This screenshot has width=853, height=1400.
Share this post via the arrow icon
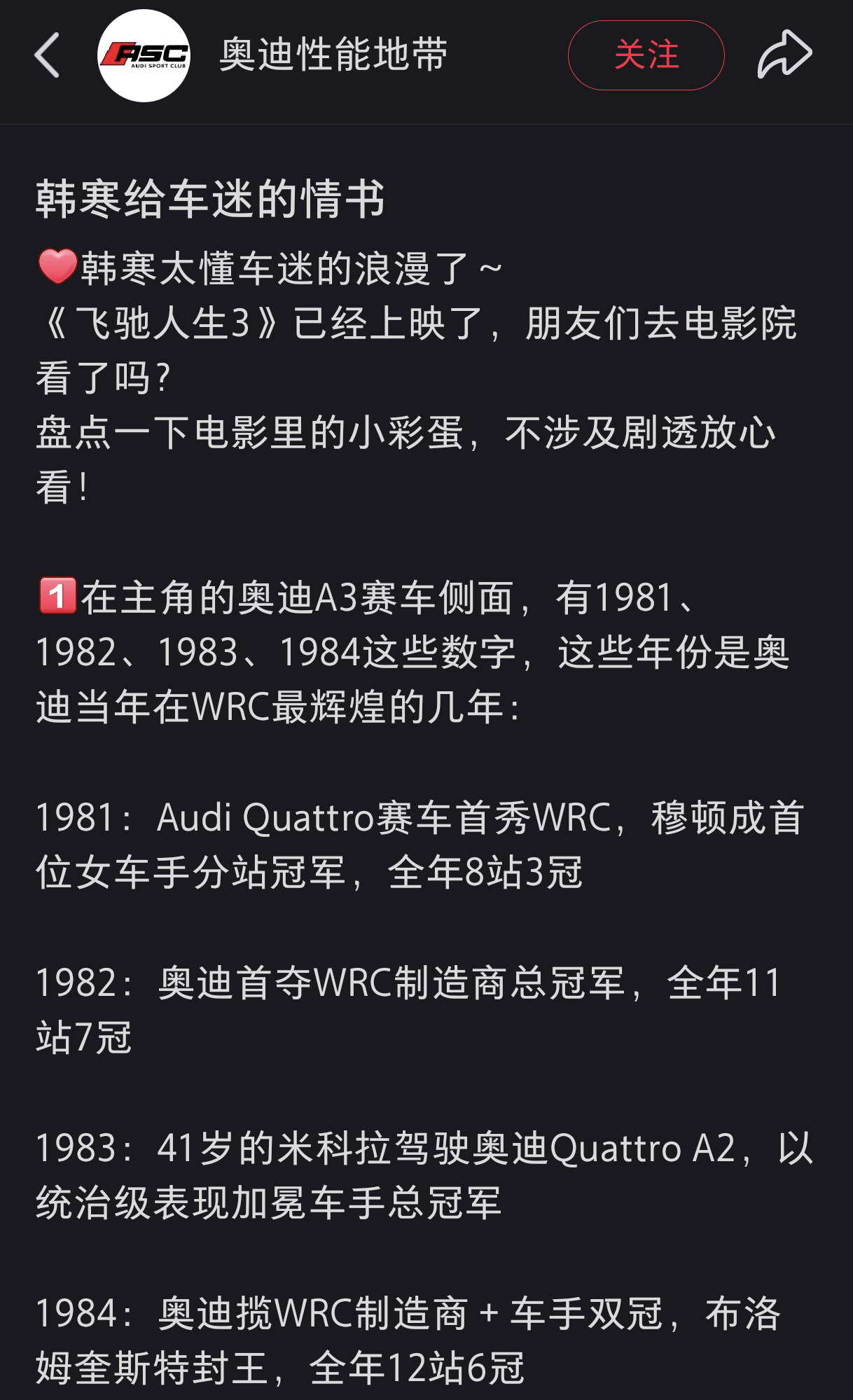point(784,55)
